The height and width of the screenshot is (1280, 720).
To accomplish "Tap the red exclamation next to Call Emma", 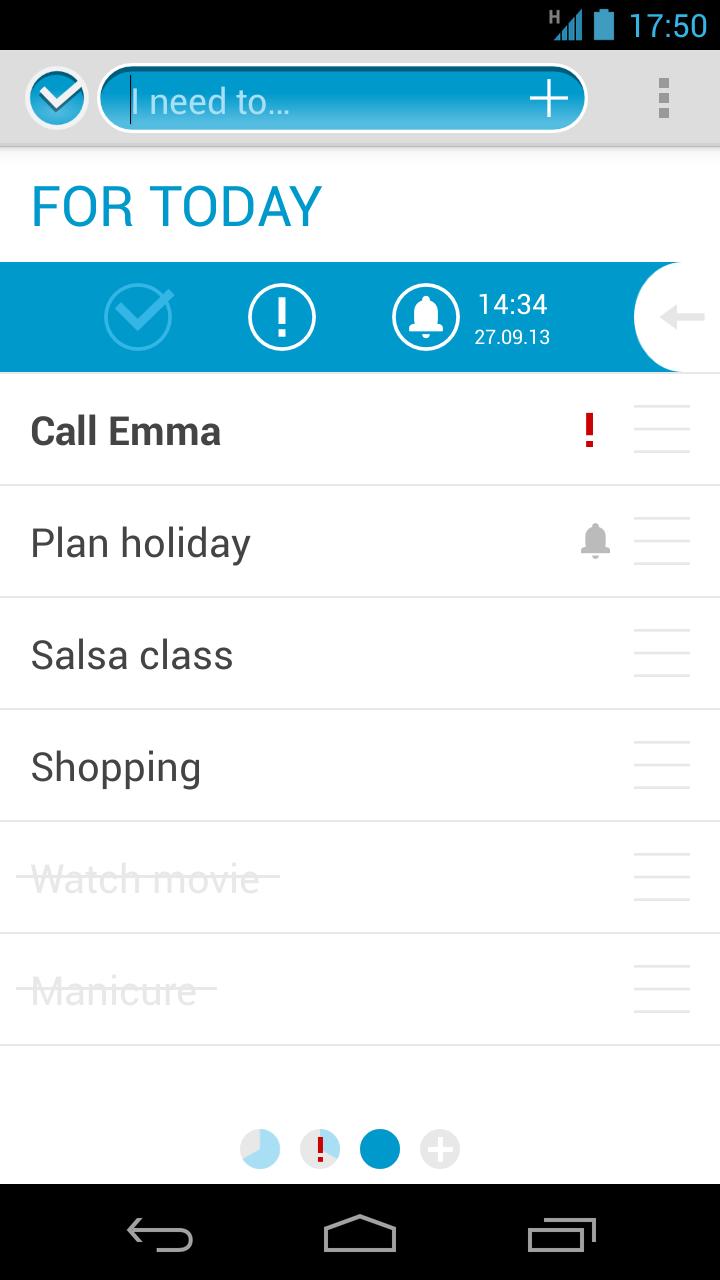I will coord(590,430).
